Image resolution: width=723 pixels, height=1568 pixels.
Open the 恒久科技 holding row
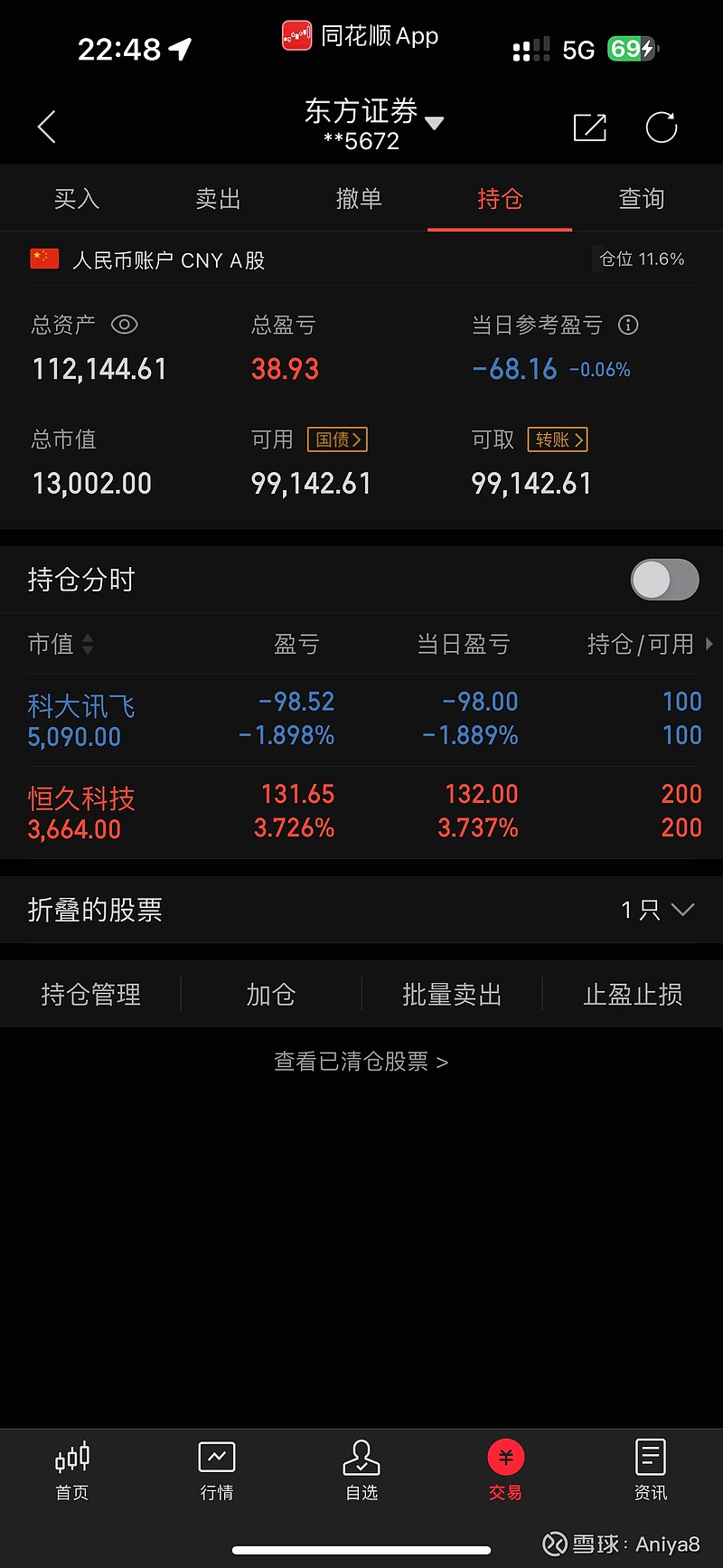point(361,812)
